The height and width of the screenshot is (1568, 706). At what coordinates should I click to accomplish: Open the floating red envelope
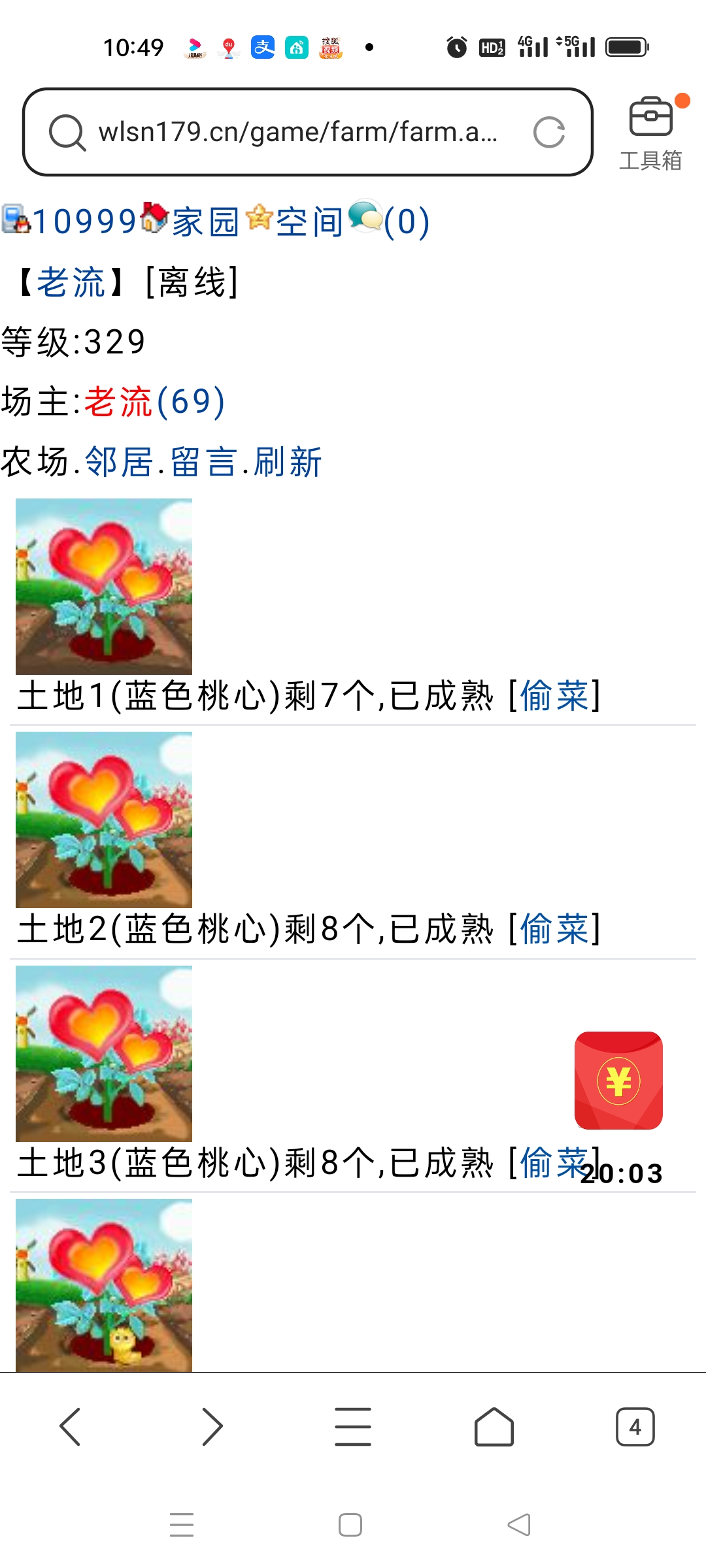tap(618, 1080)
